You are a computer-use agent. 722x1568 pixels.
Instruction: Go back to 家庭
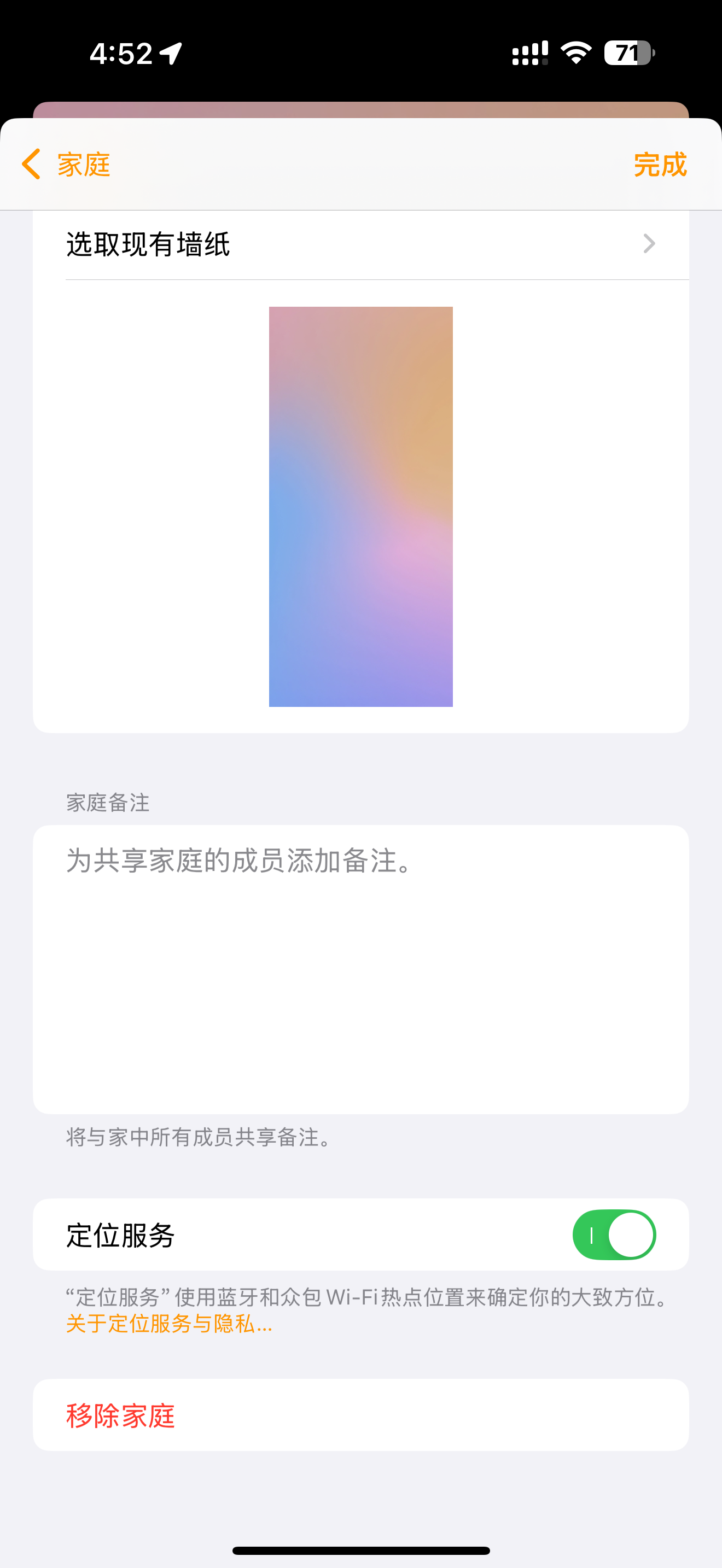pos(66,165)
